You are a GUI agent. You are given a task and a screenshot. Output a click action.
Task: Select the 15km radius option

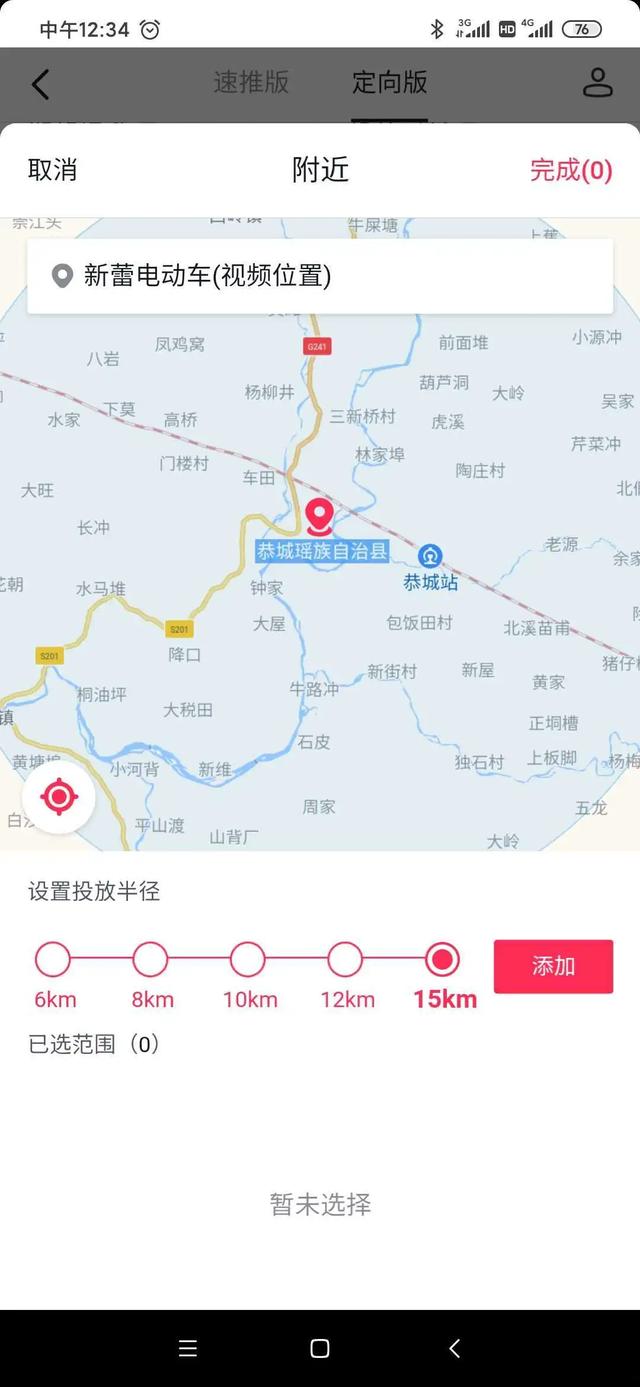pos(442,960)
